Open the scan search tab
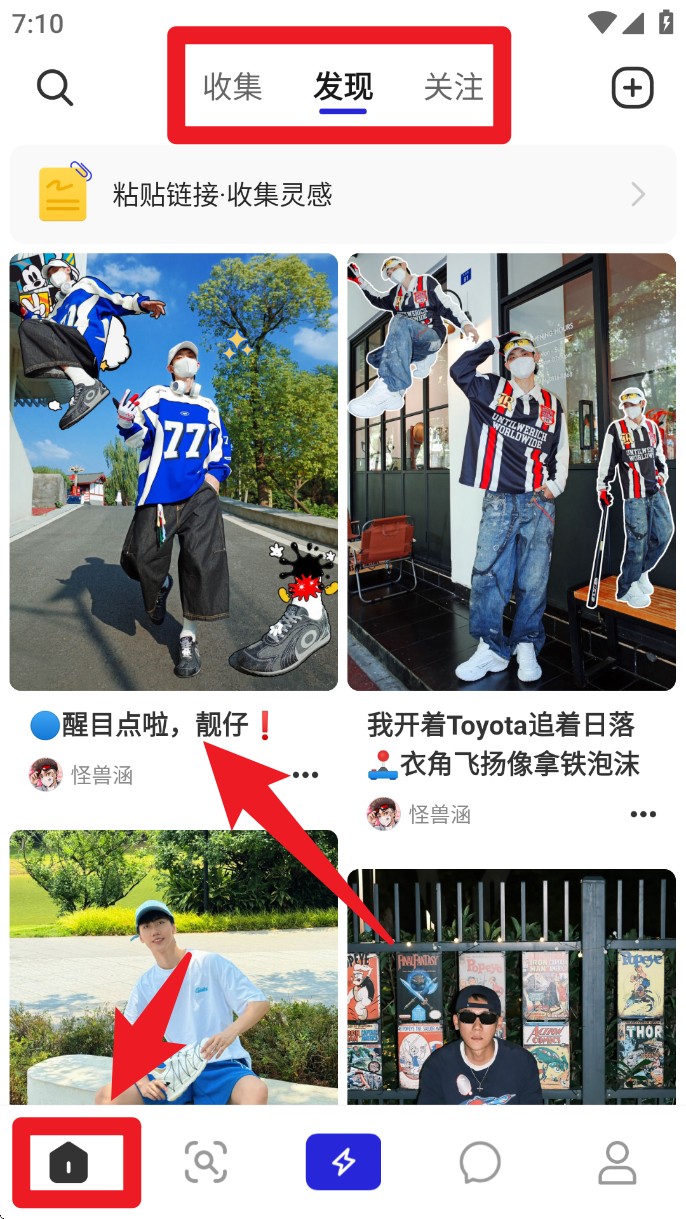Screen dimensions: 686x1219 (206, 1162)
